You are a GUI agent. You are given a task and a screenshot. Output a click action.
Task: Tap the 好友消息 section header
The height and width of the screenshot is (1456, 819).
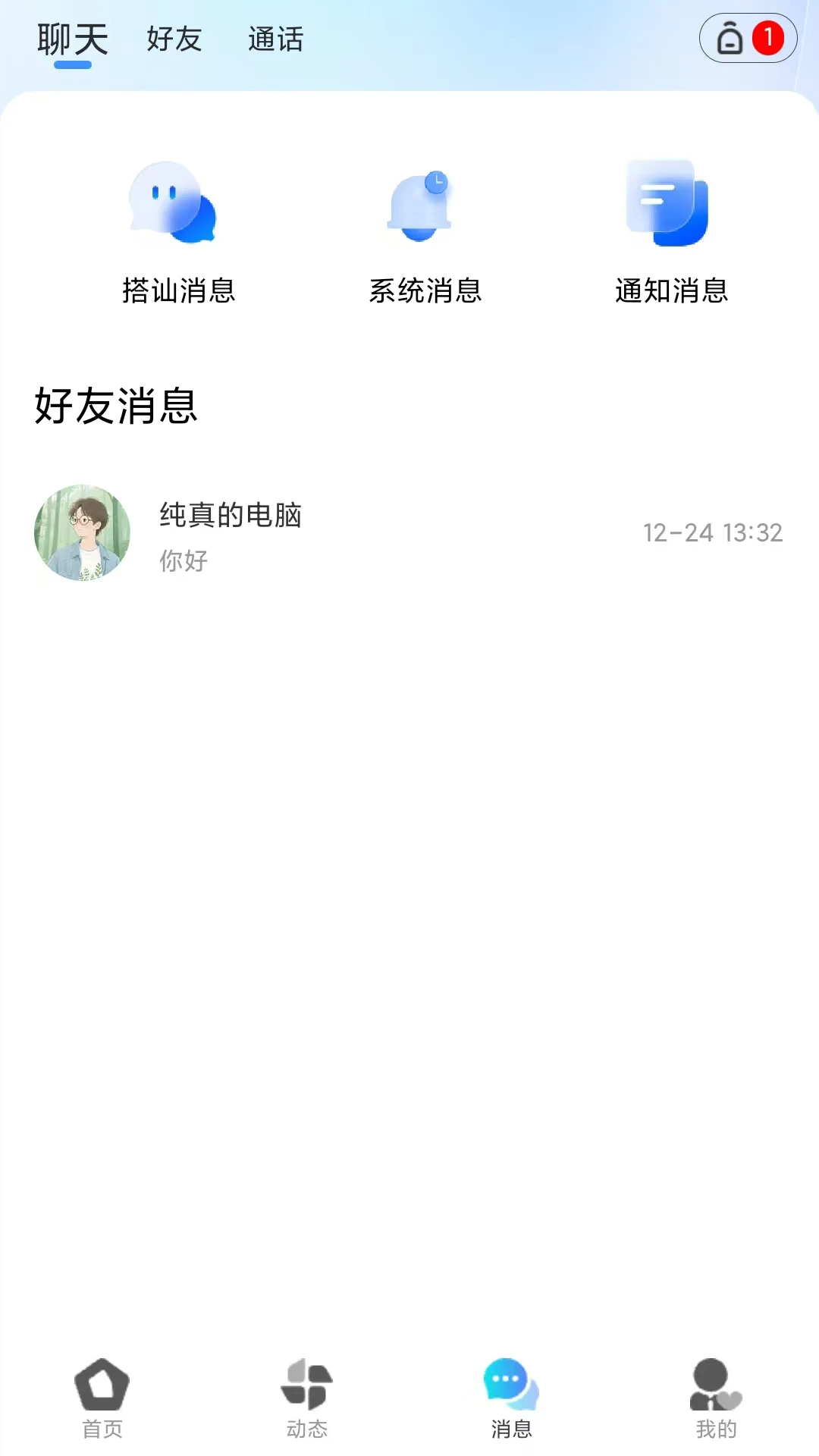coord(115,406)
